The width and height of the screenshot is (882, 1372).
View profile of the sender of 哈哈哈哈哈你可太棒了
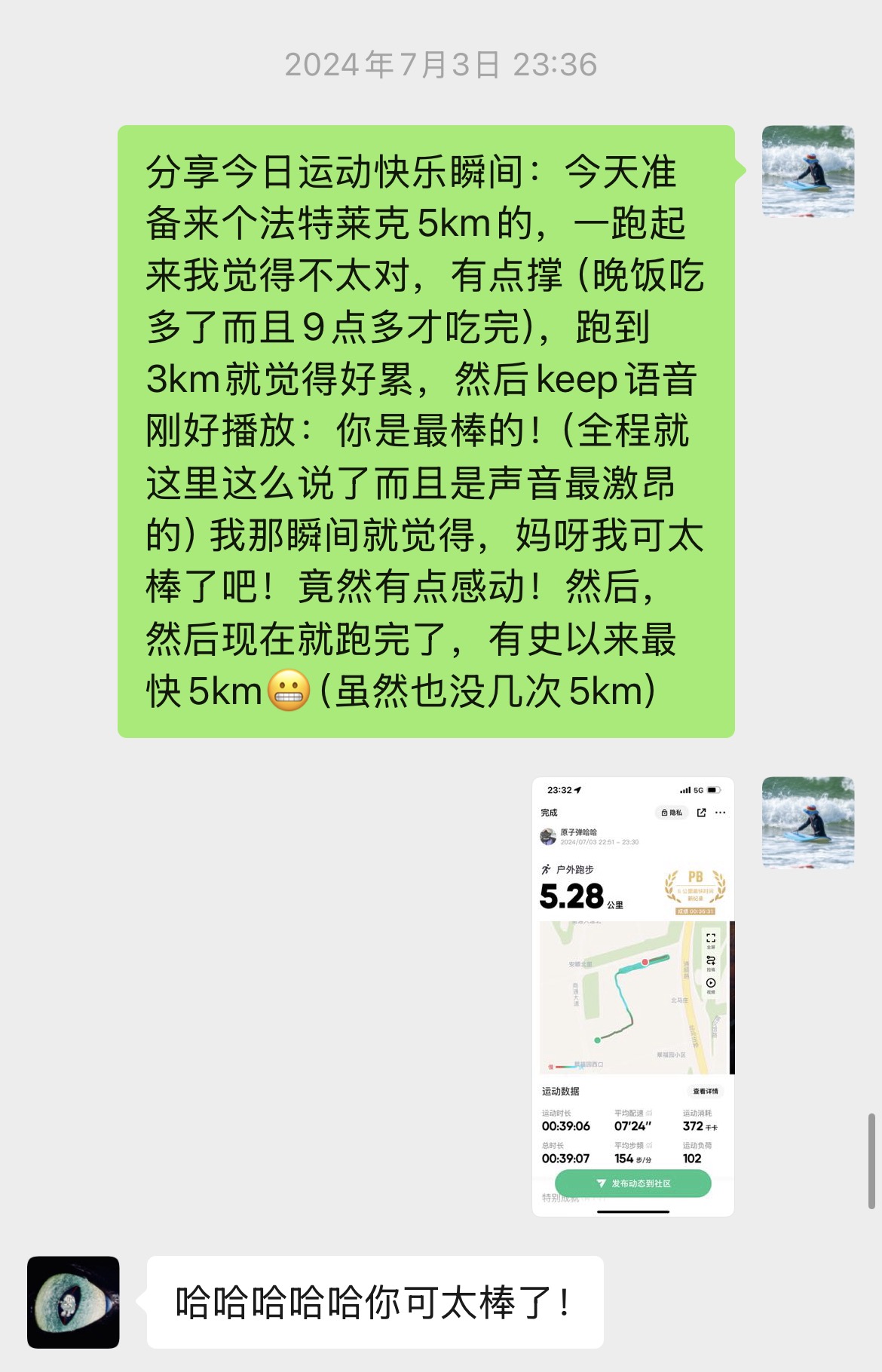pos(73,1302)
